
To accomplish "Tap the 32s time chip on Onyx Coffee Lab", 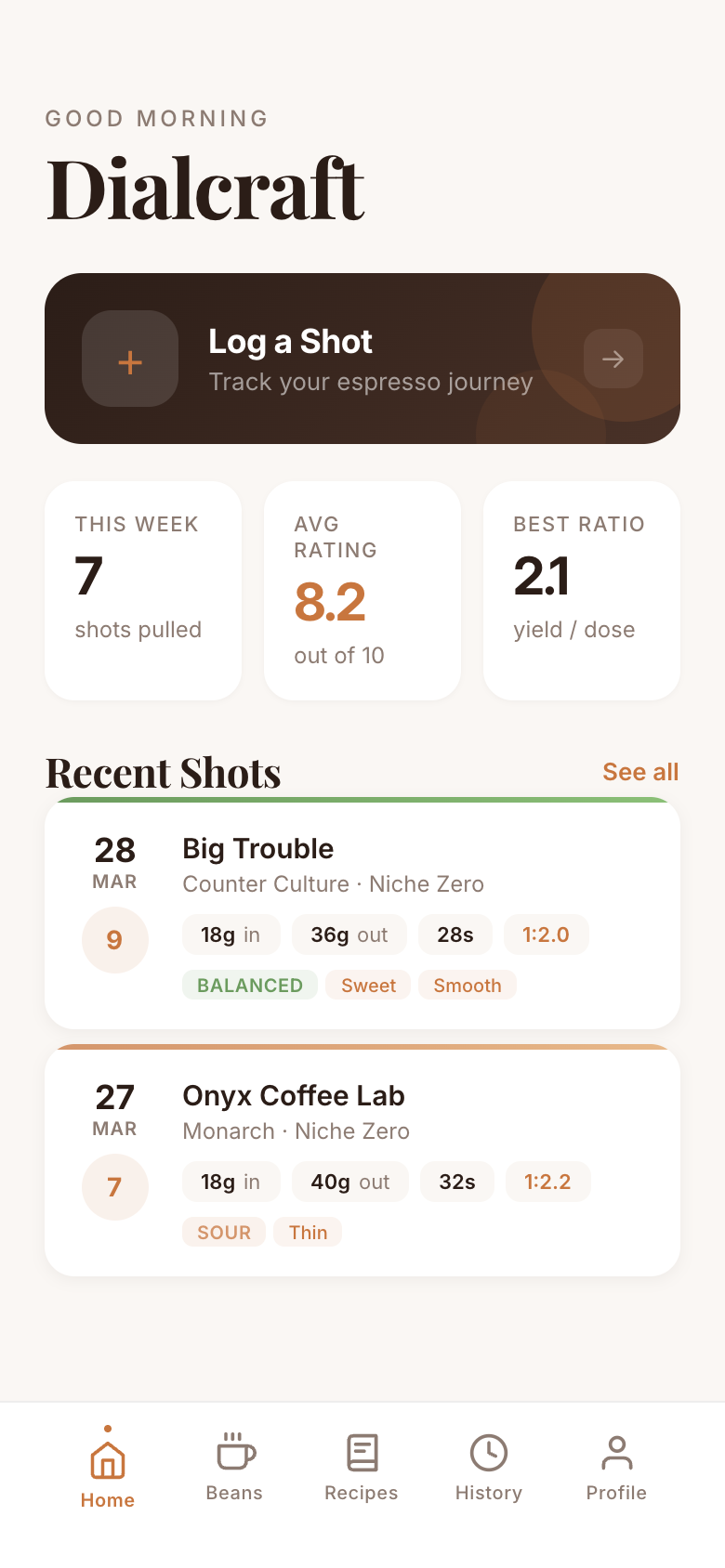I will point(457,1182).
